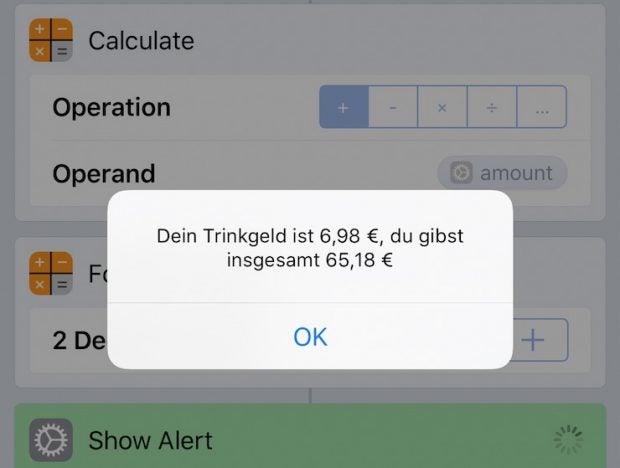Select the multiply operation segment
The height and width of the screenshot is (468, 620).
pos(443,107)
